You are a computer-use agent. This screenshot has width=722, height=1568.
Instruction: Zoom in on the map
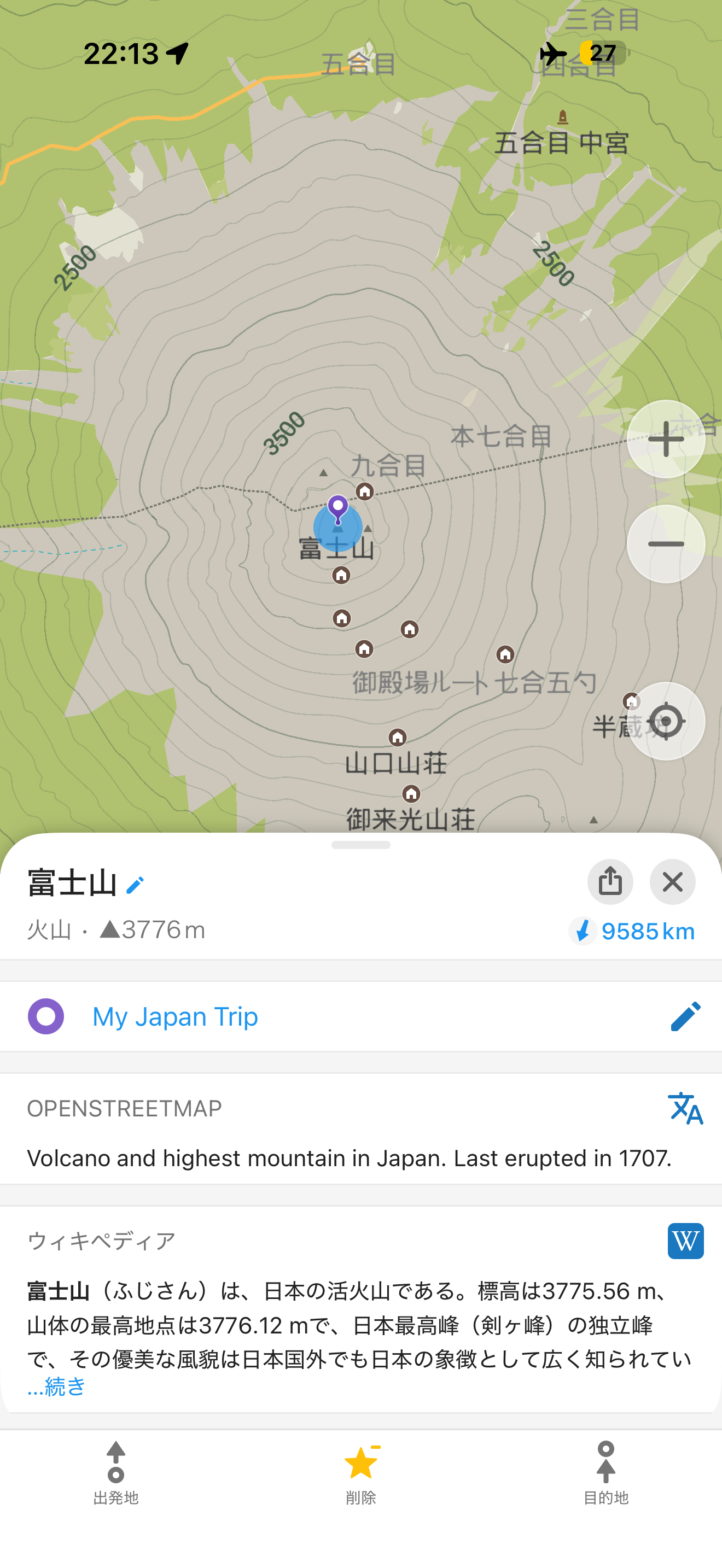click(665, 439)
